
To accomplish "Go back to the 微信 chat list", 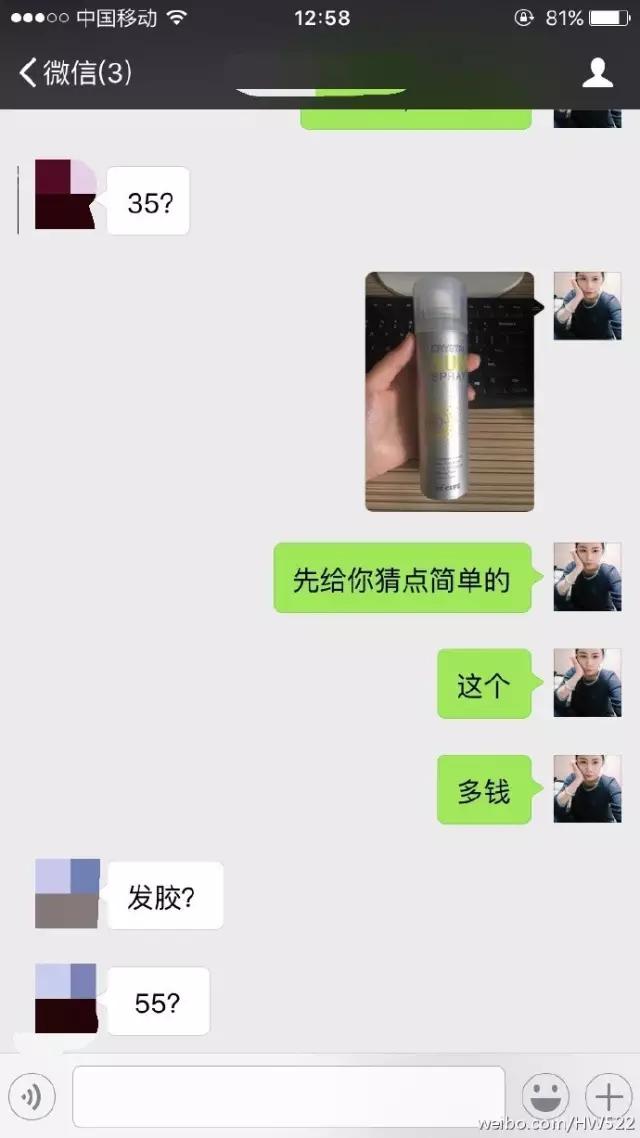I will point(75,73).
